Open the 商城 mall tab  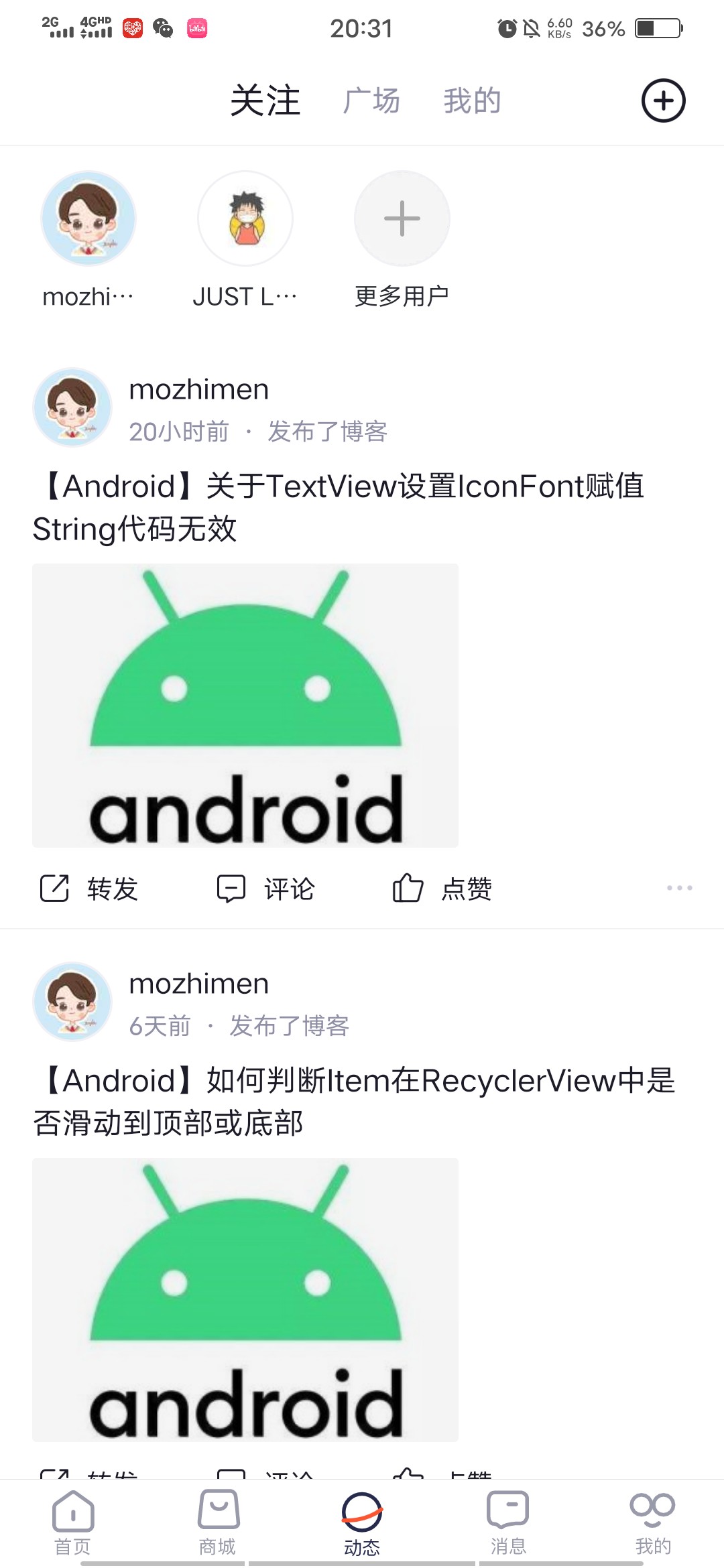coord(218,1522)
